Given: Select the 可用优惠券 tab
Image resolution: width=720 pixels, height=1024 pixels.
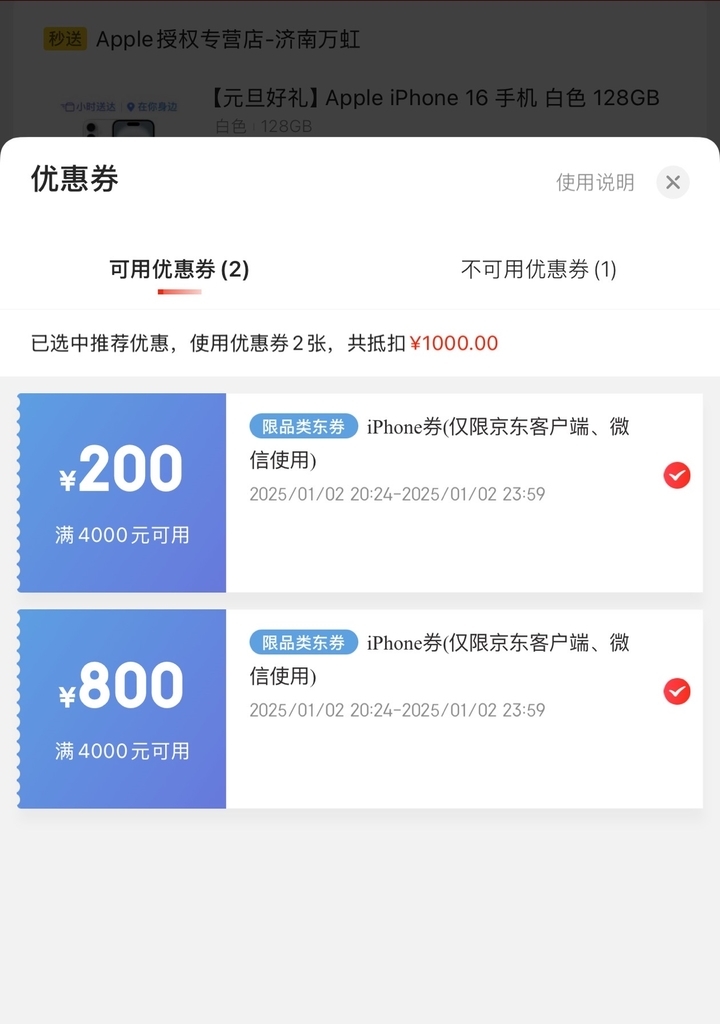Looking at the screenshot, I should (177, 268).
